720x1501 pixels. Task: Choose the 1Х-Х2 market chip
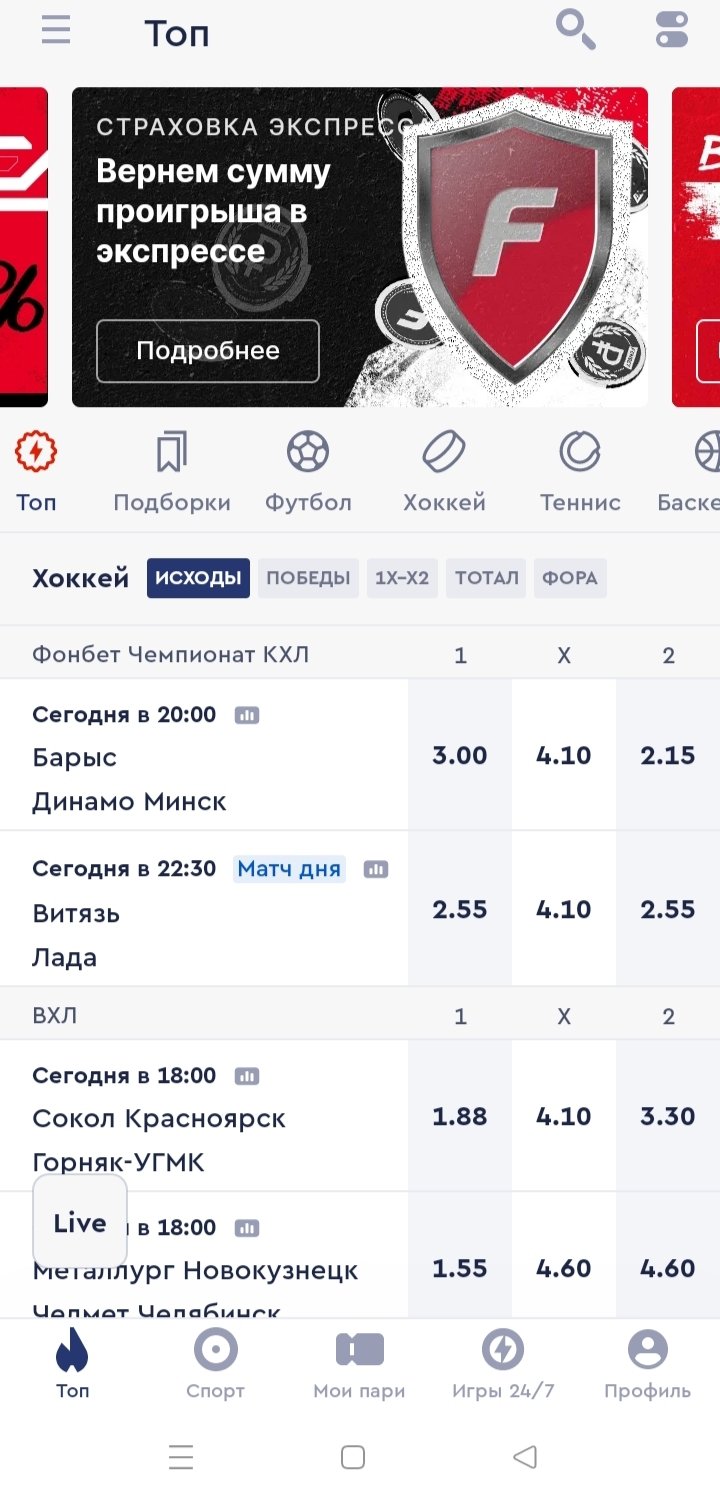tap(402, 578)
